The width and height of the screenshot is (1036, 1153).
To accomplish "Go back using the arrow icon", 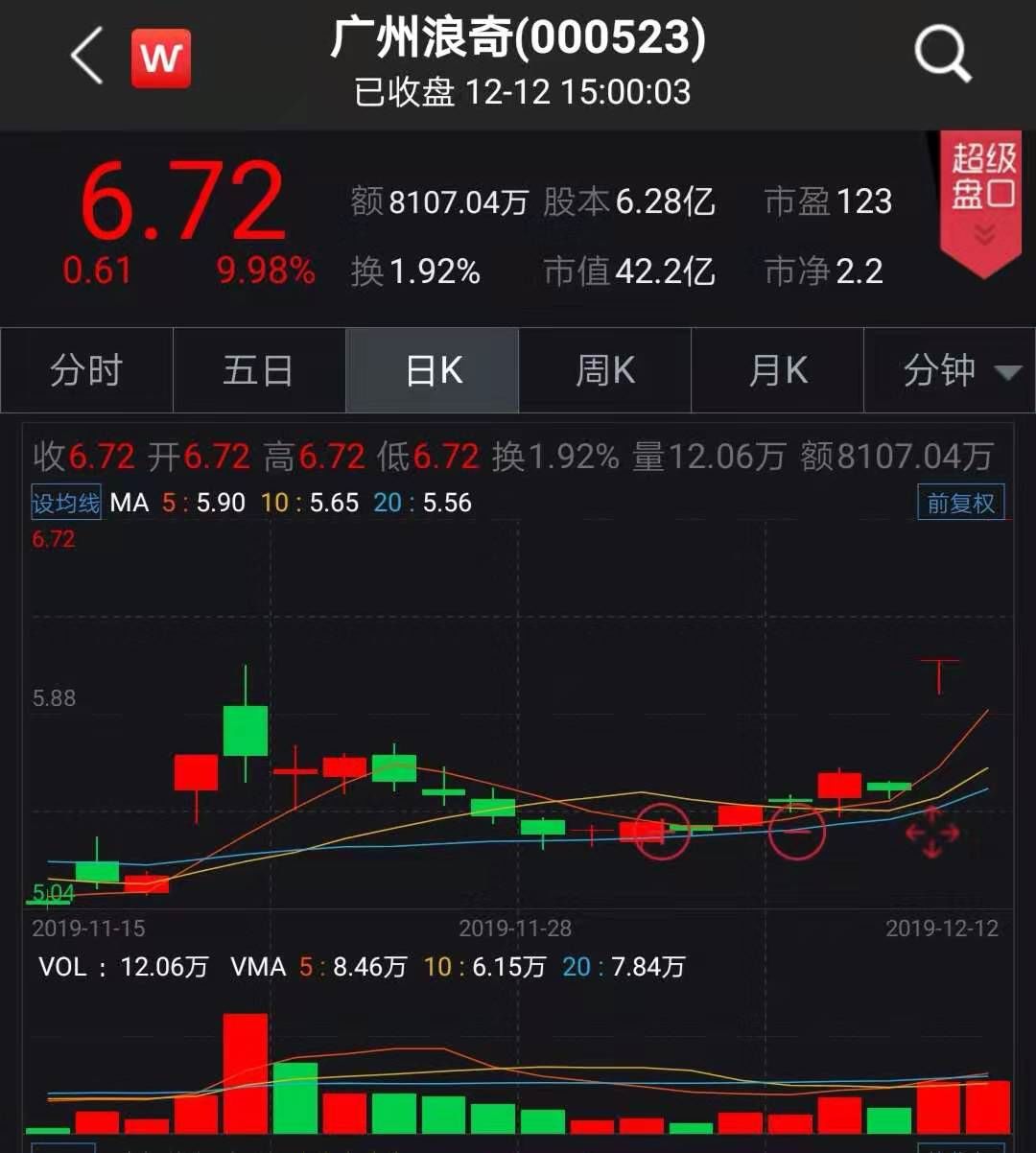I will click(86, 58).
